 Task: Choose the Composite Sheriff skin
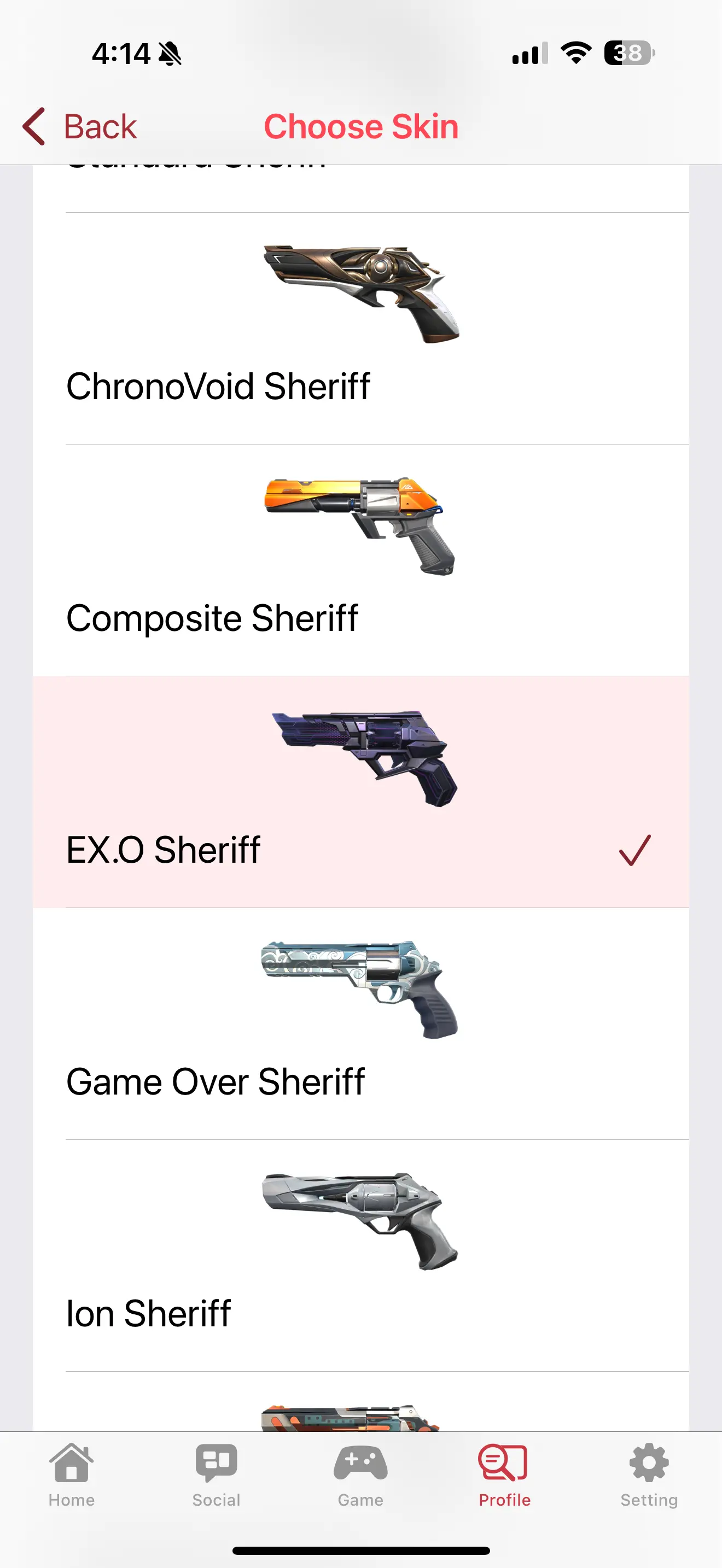[x=360, y=560]
